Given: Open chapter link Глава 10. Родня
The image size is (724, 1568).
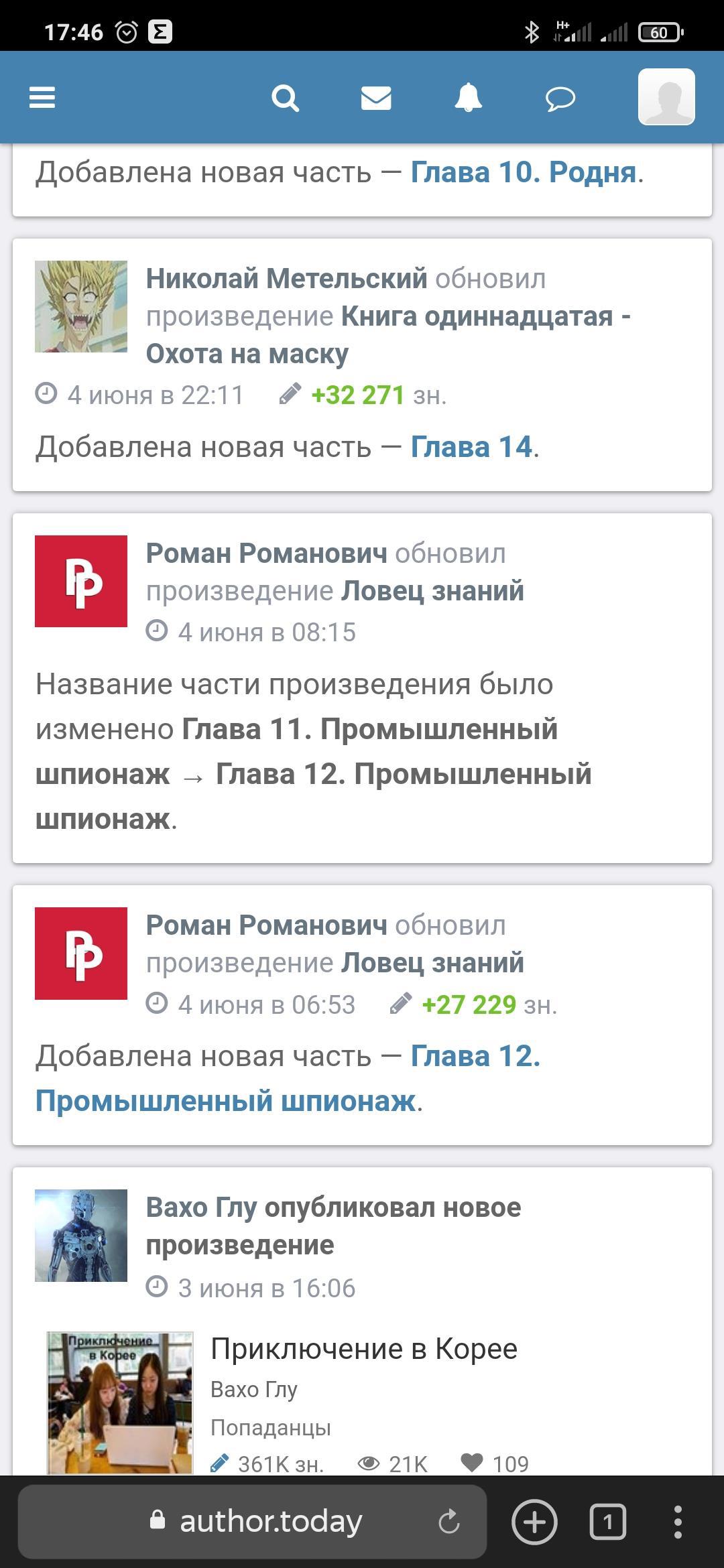Looking at the screenshot, I should coord(523,172).
